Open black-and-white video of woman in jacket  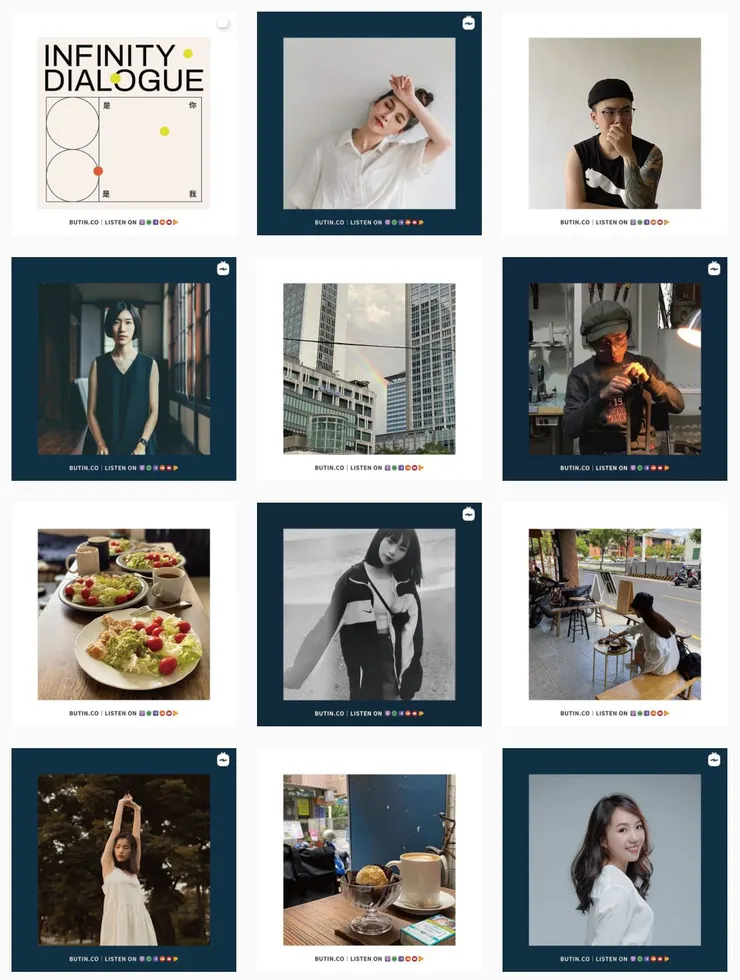[x=369, y=613]
